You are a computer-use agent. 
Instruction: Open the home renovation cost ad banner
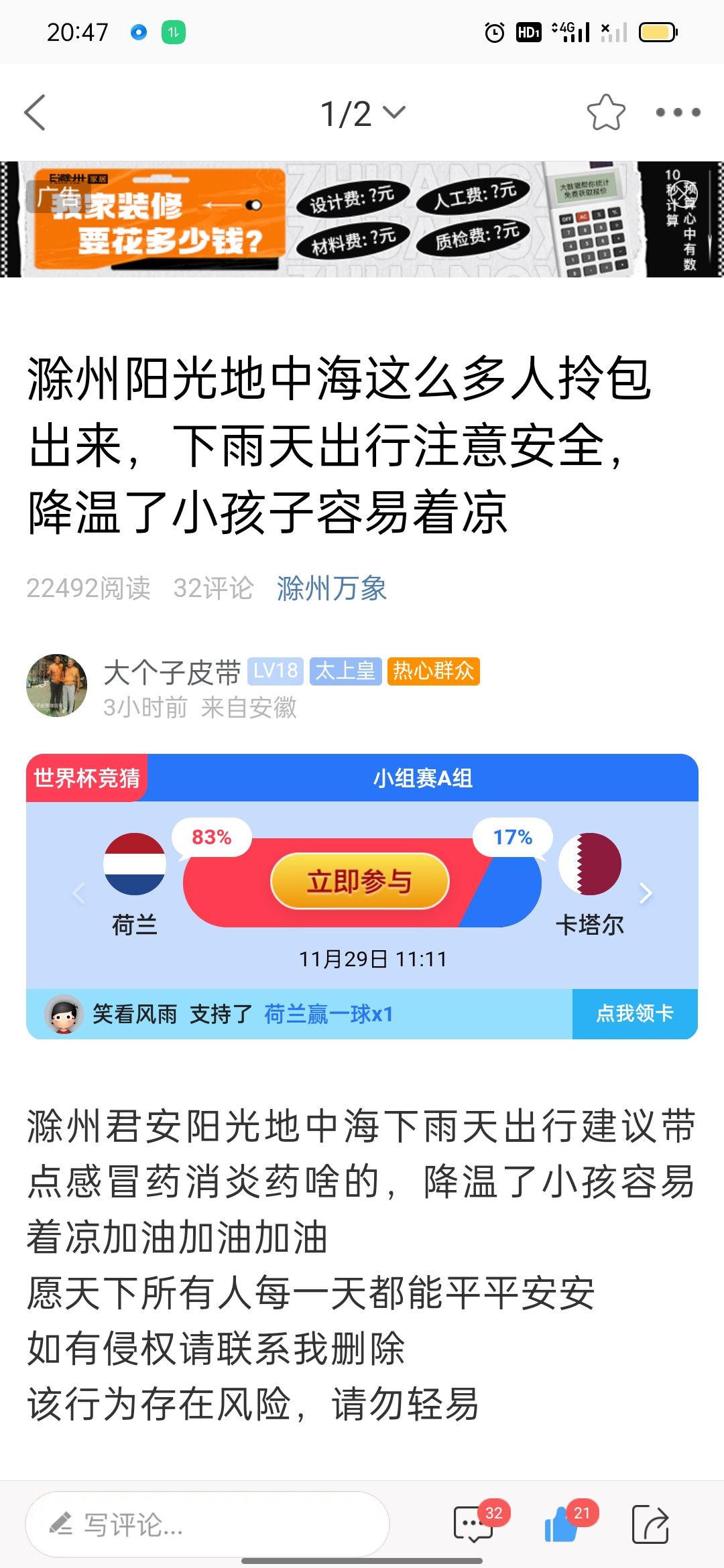pyautogui.click(x=362, y=219)
